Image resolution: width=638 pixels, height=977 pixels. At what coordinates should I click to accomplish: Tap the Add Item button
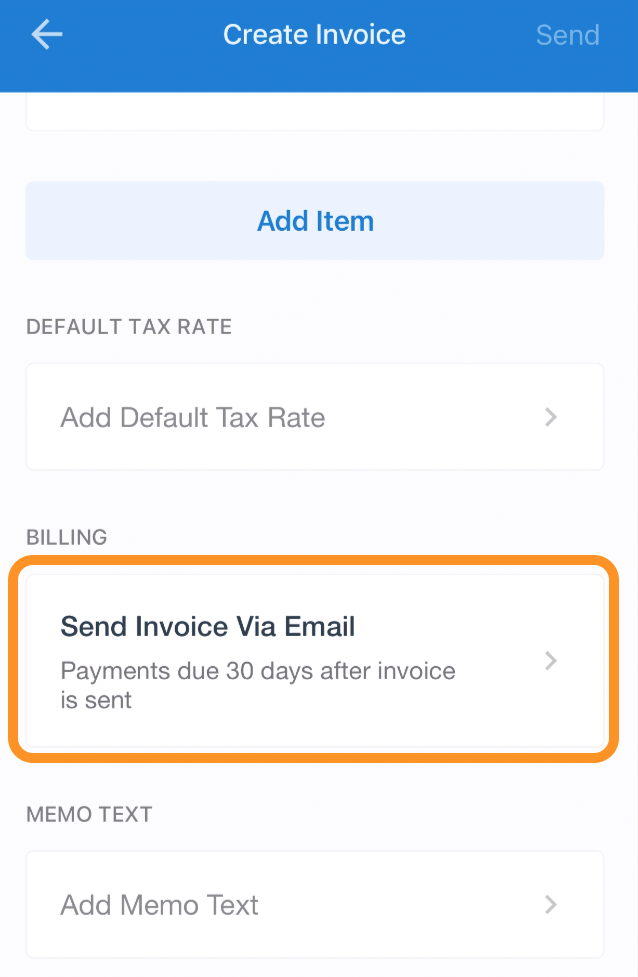coord(315,221)
